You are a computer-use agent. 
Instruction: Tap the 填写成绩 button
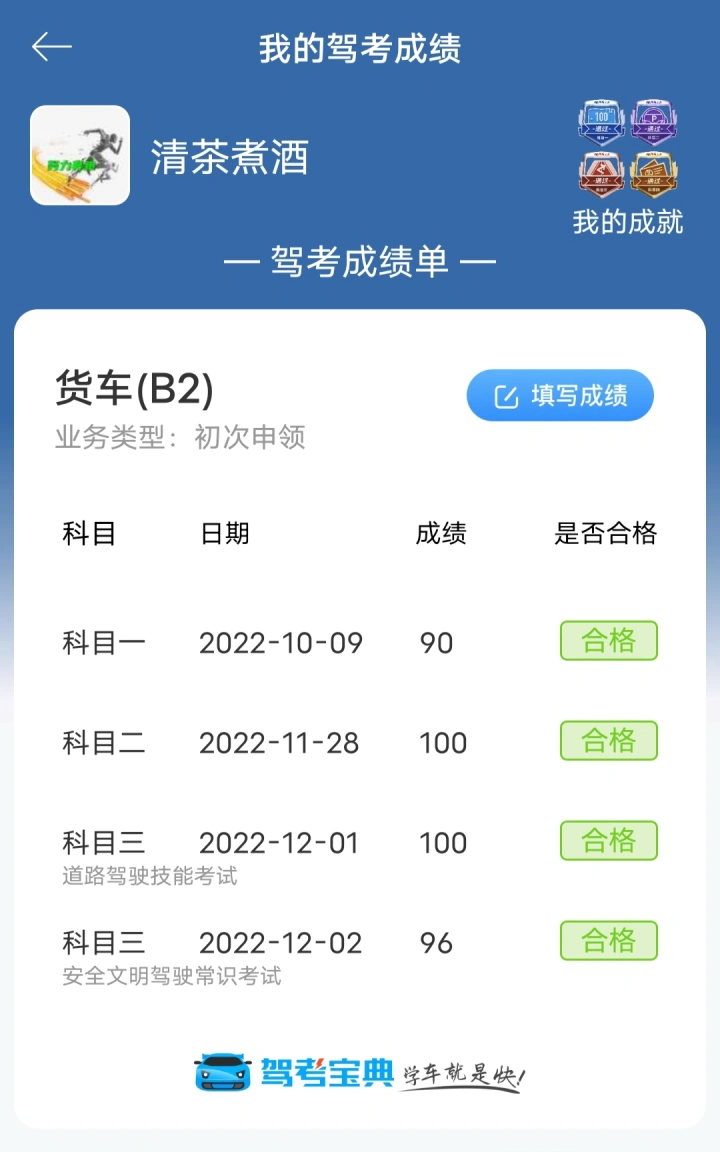pos(560,396)
